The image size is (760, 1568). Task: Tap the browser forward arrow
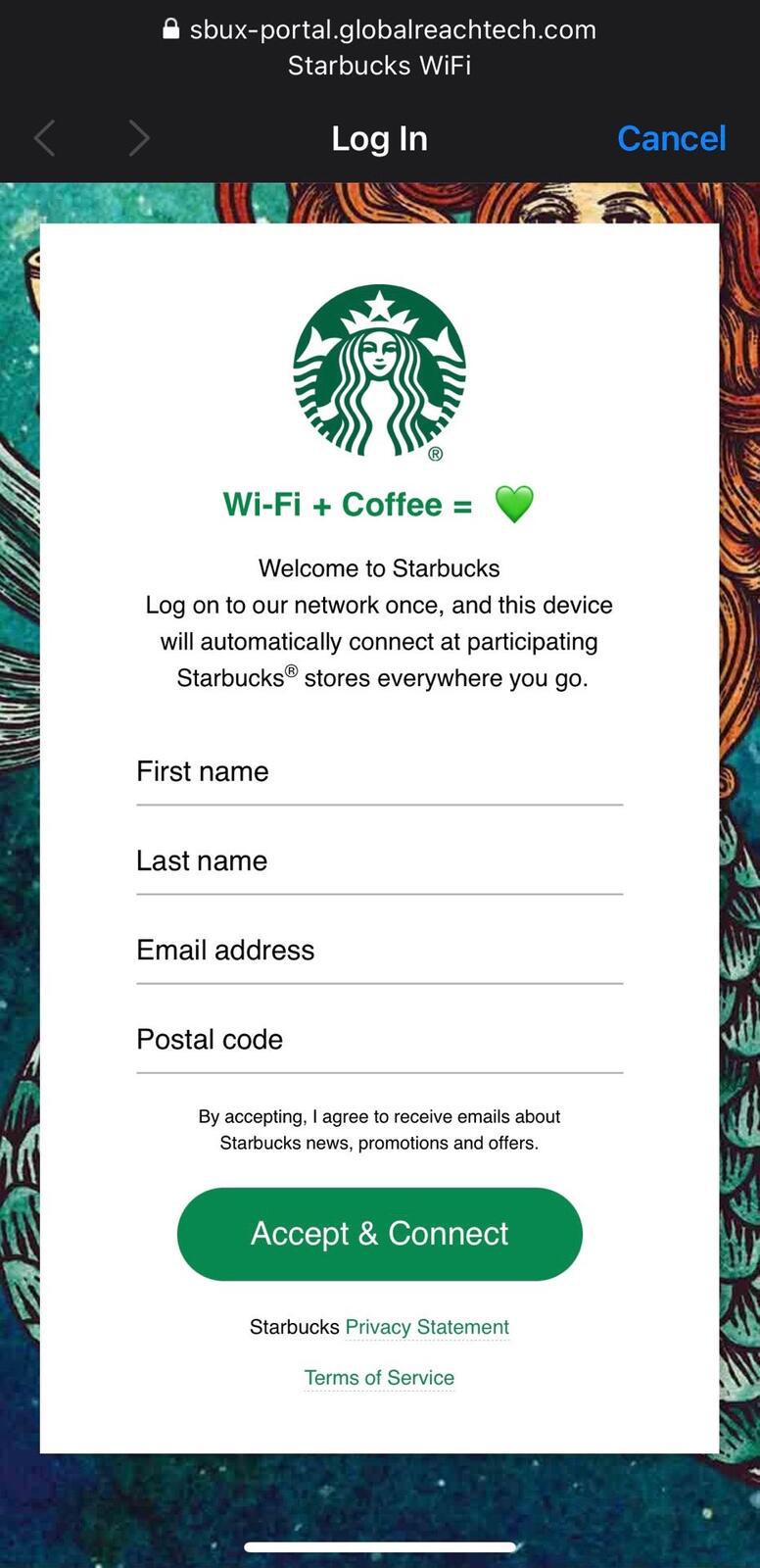pos(139,138)
